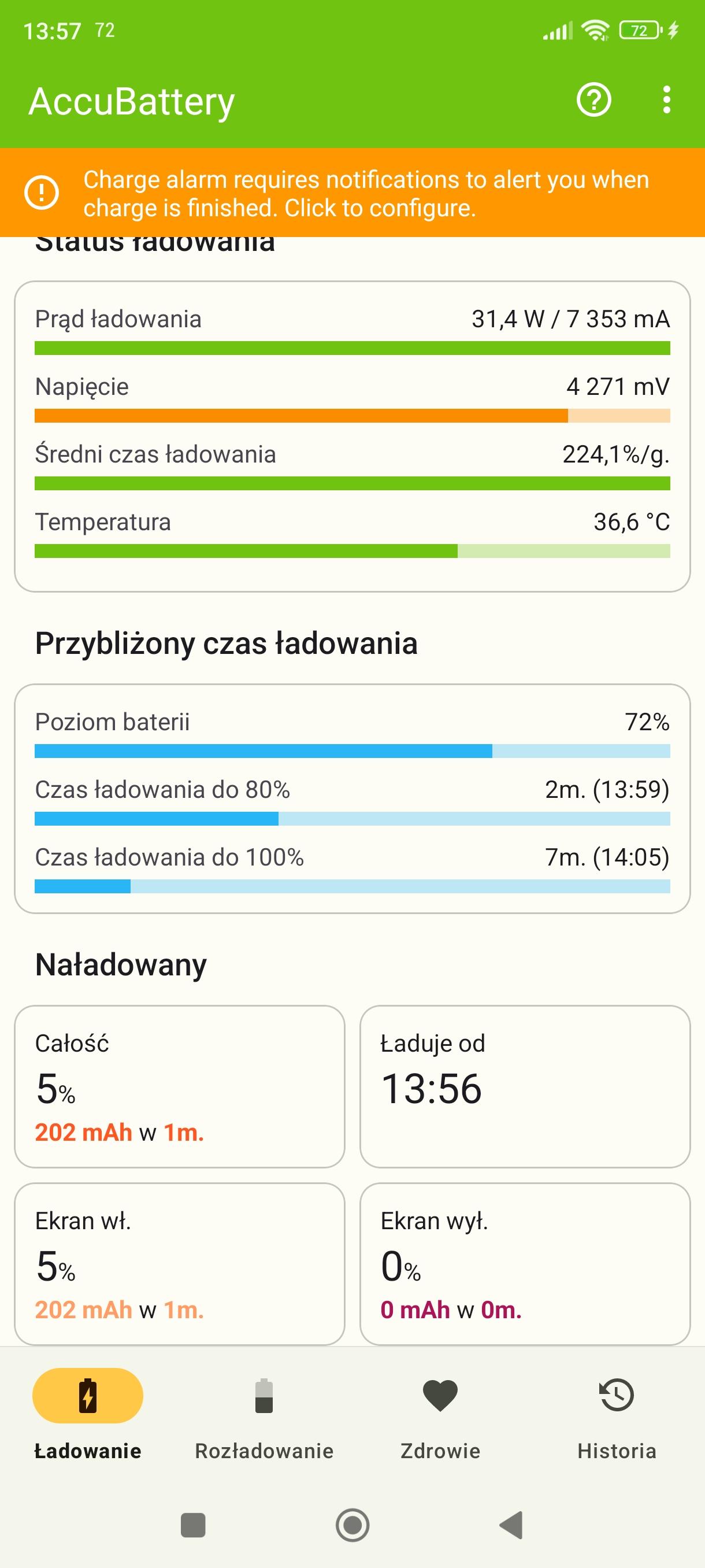Open the help question mark icon
This screenshot has height=1568, width=705.
[593, 100]
